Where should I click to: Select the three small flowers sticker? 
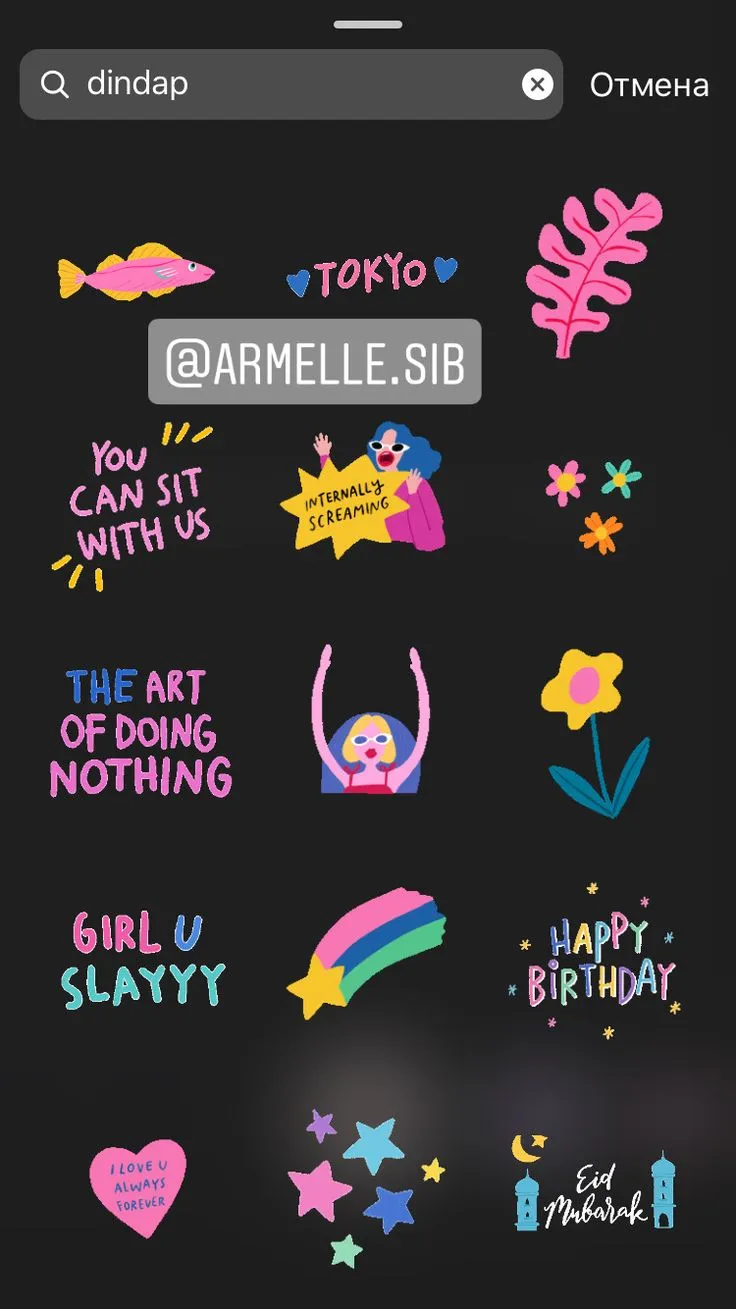coord(594,505)
